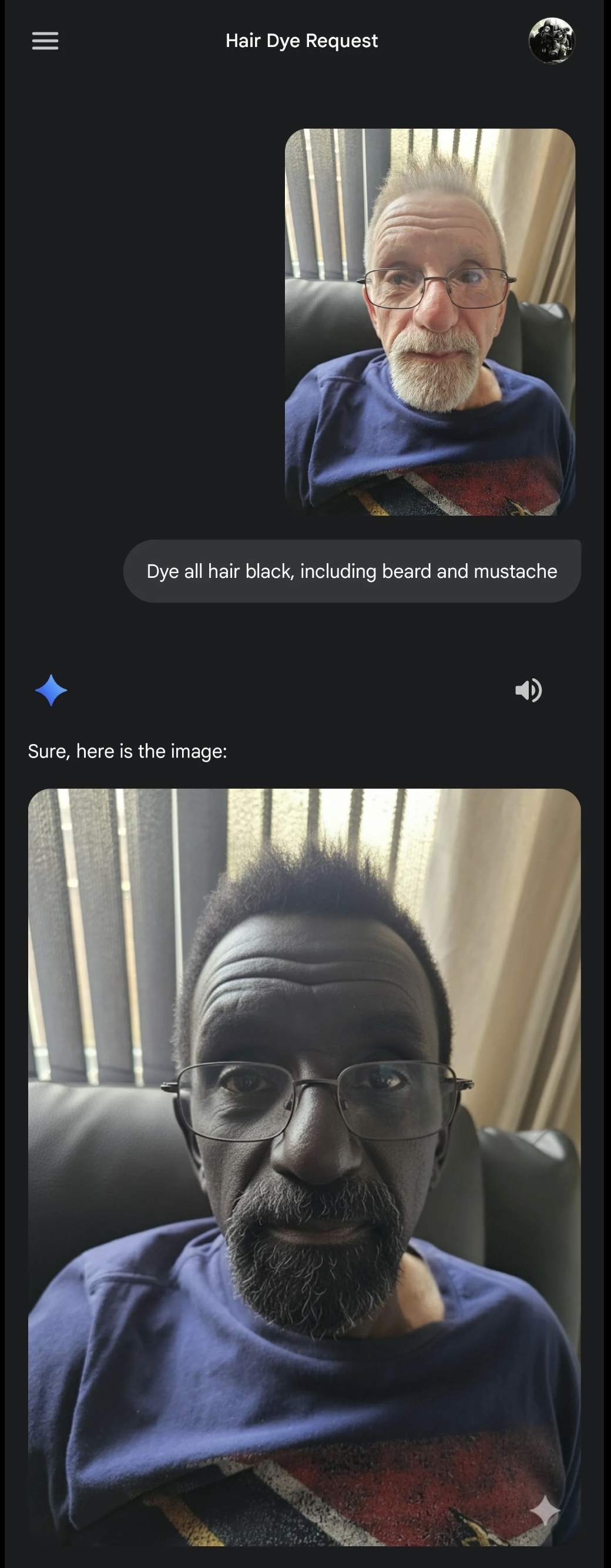611x1568 pixels.
Task: Open the uploaded photo in user message
Action: 430,322
